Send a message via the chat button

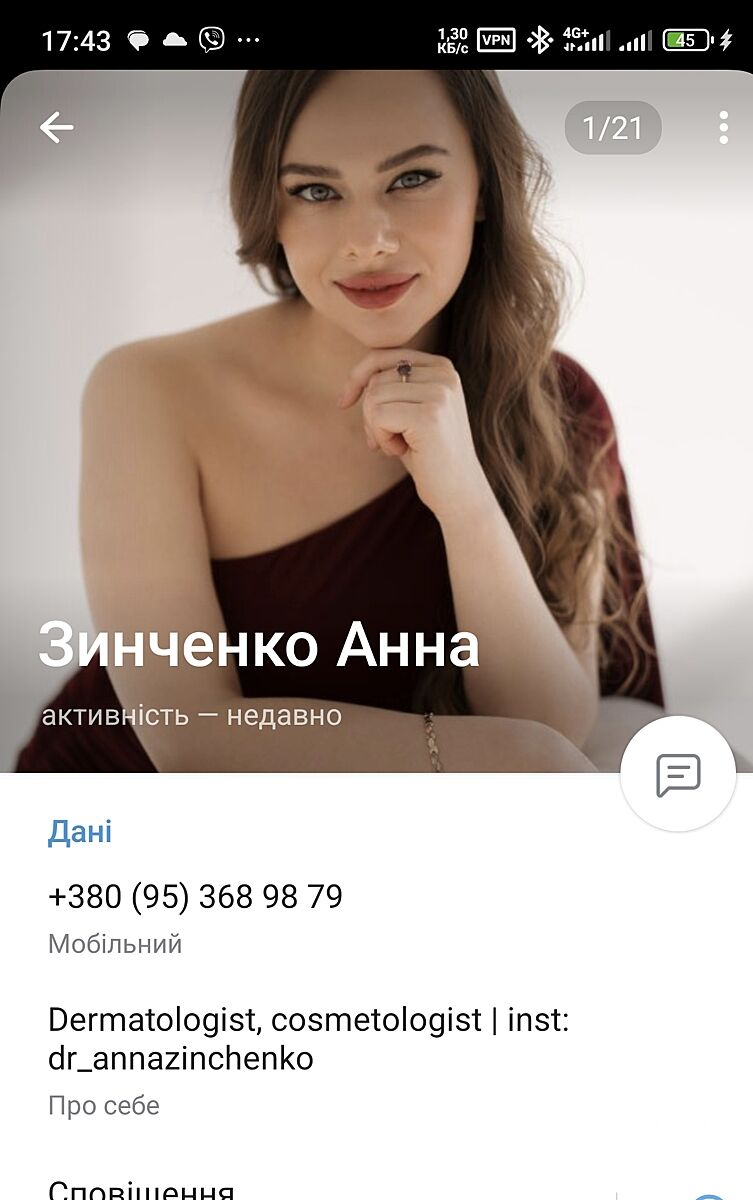(678, 774)
